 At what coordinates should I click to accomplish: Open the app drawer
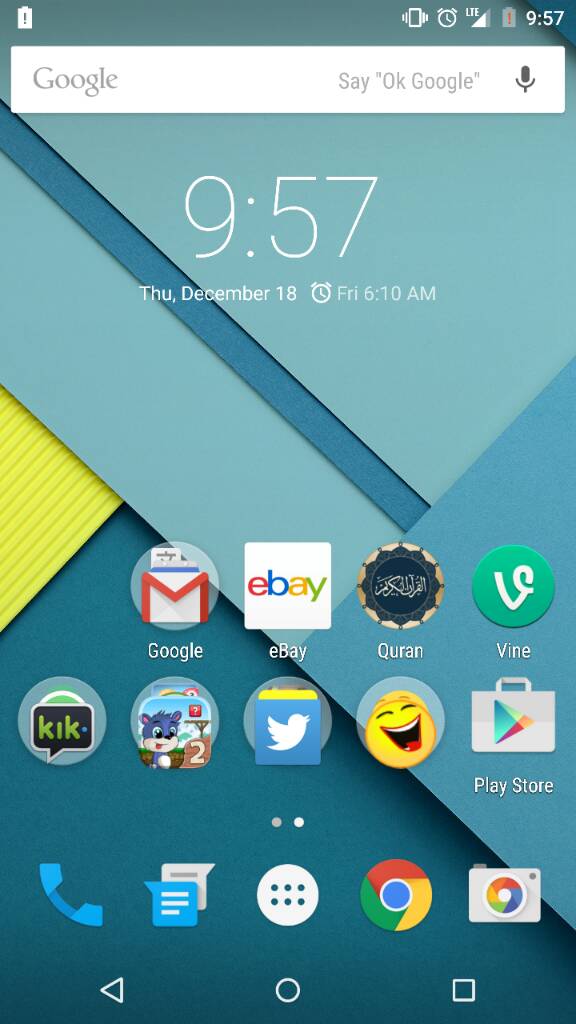tap(287, 895)
